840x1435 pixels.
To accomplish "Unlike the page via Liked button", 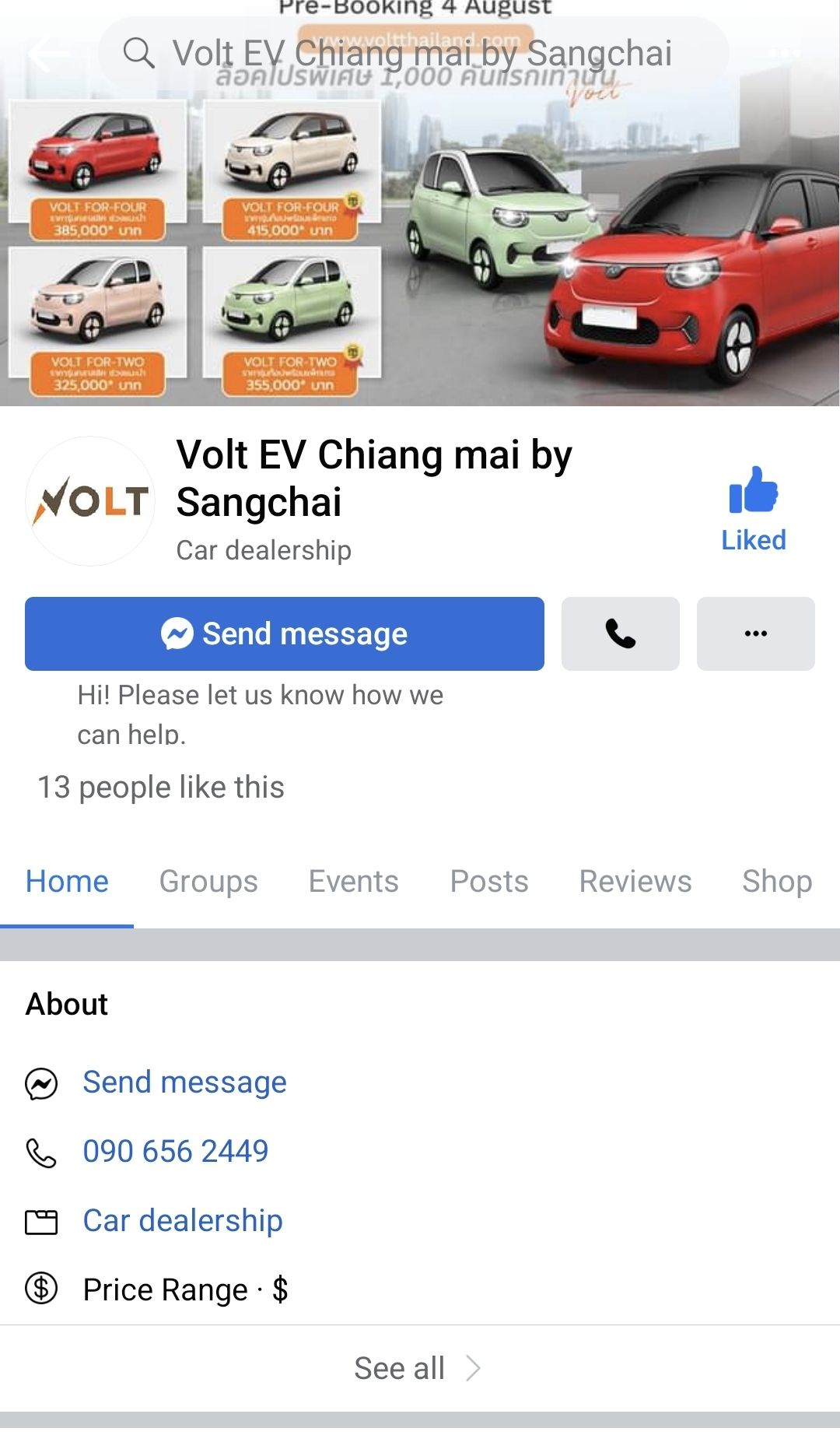I will pyautogui.click(x=753, y=509).
